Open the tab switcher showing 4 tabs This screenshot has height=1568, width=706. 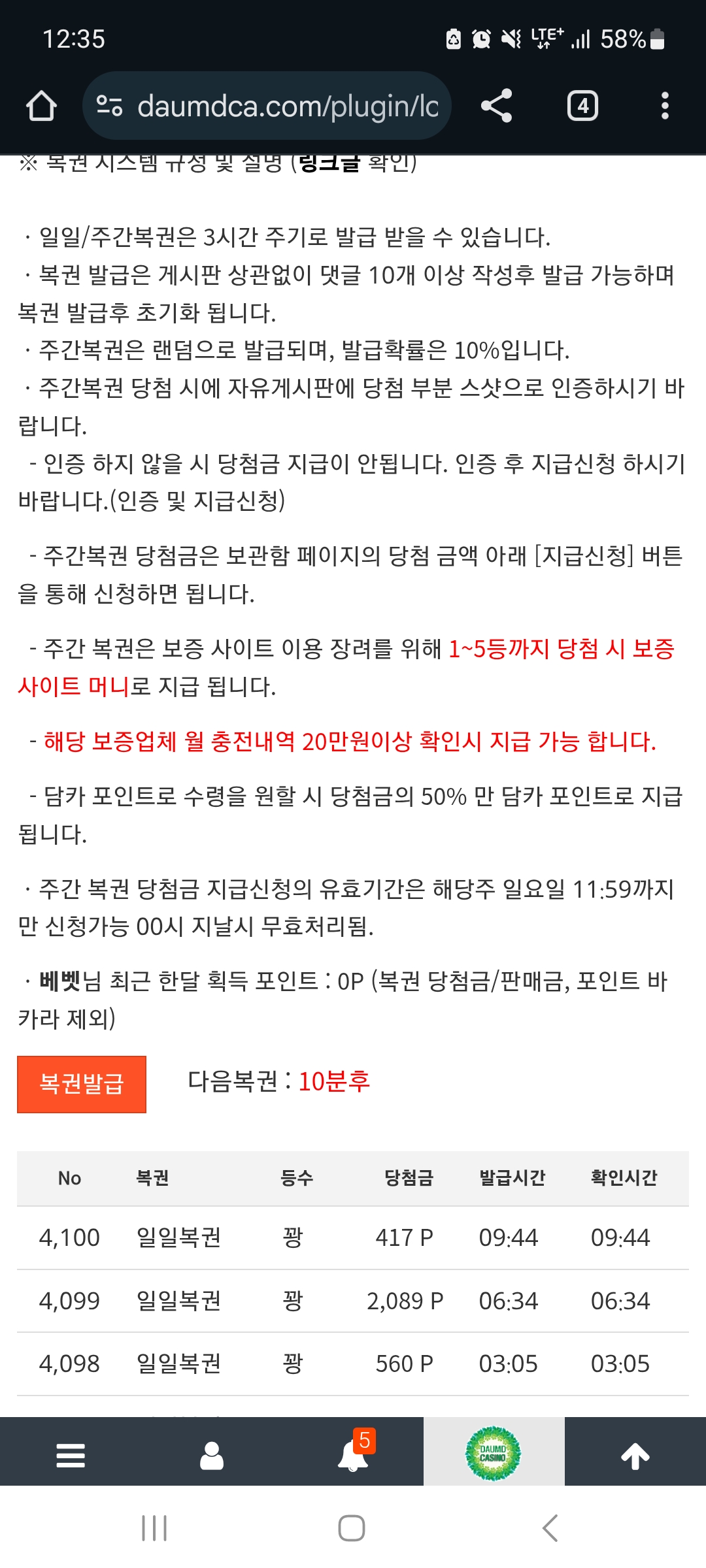pyautogui.click(x=582, y=106)
